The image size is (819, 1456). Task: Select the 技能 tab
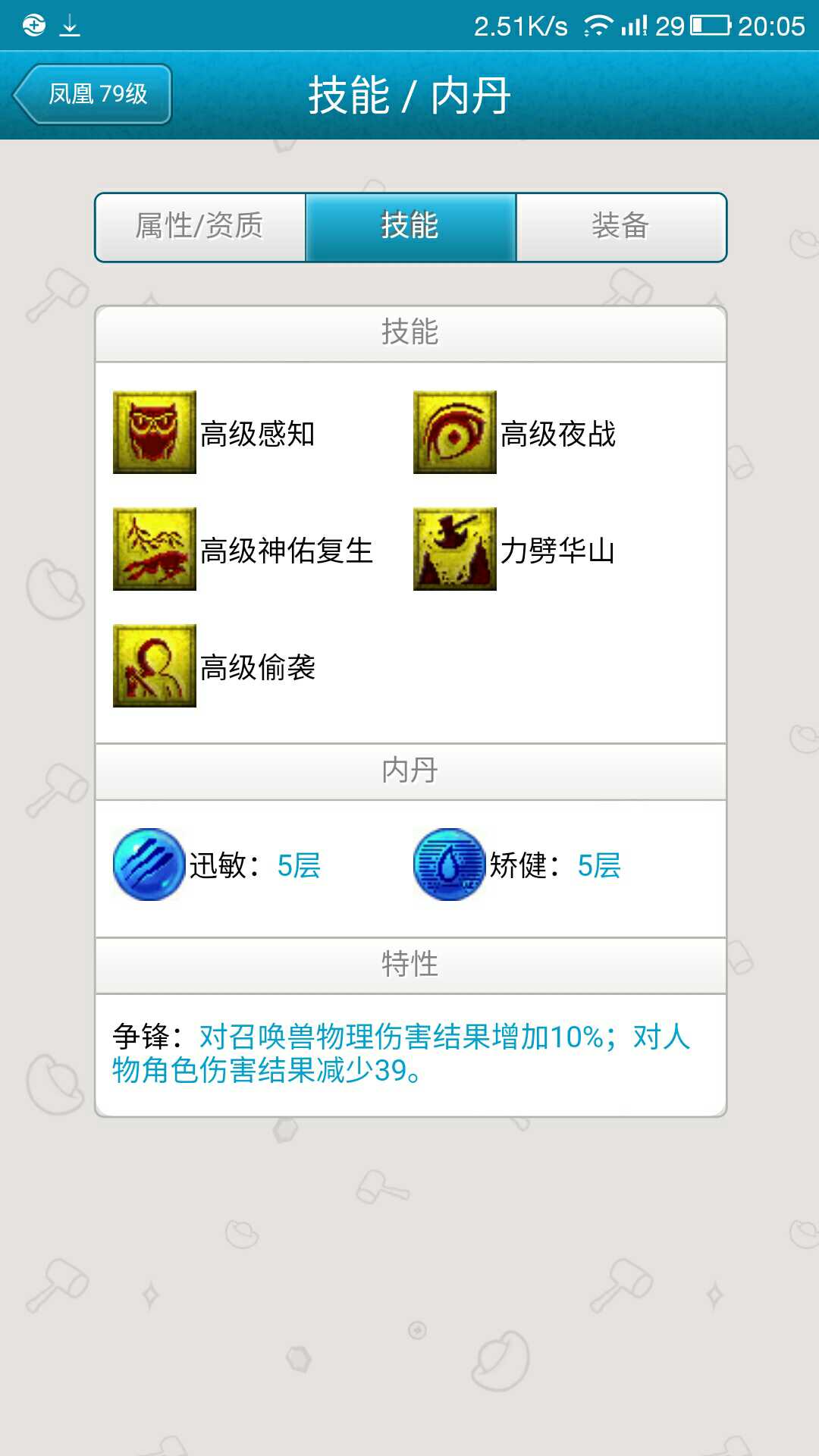[x=410, y=227]
